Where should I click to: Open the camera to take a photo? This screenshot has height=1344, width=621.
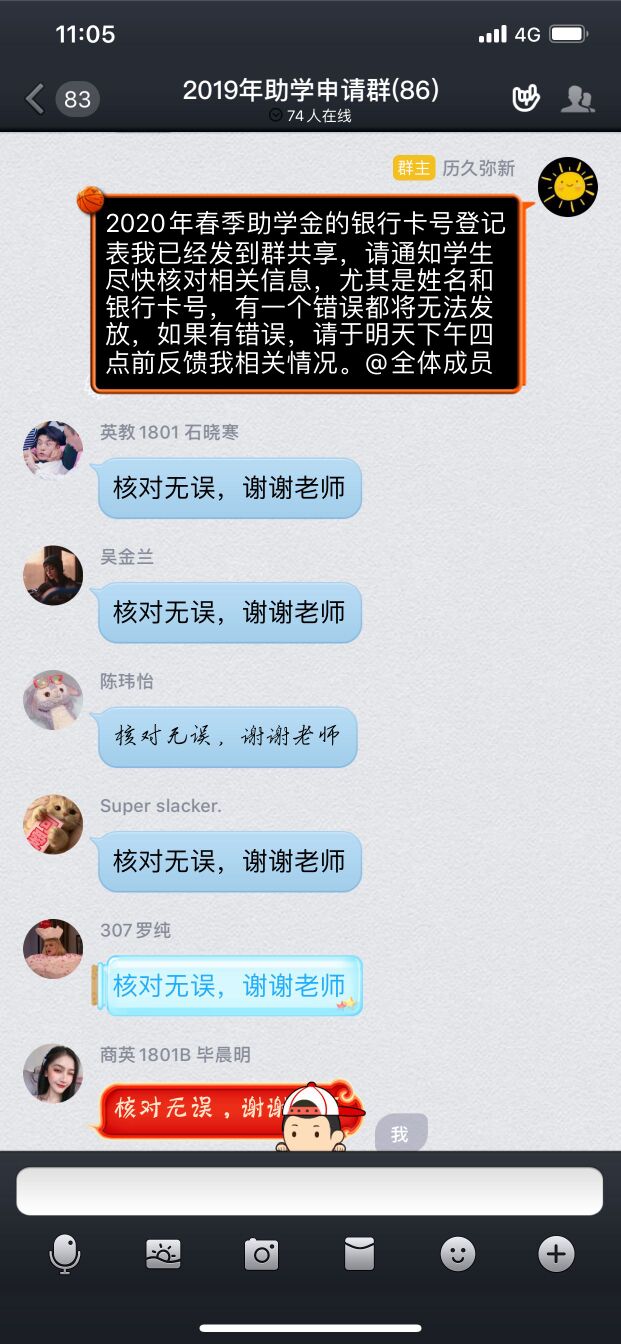261,1253
